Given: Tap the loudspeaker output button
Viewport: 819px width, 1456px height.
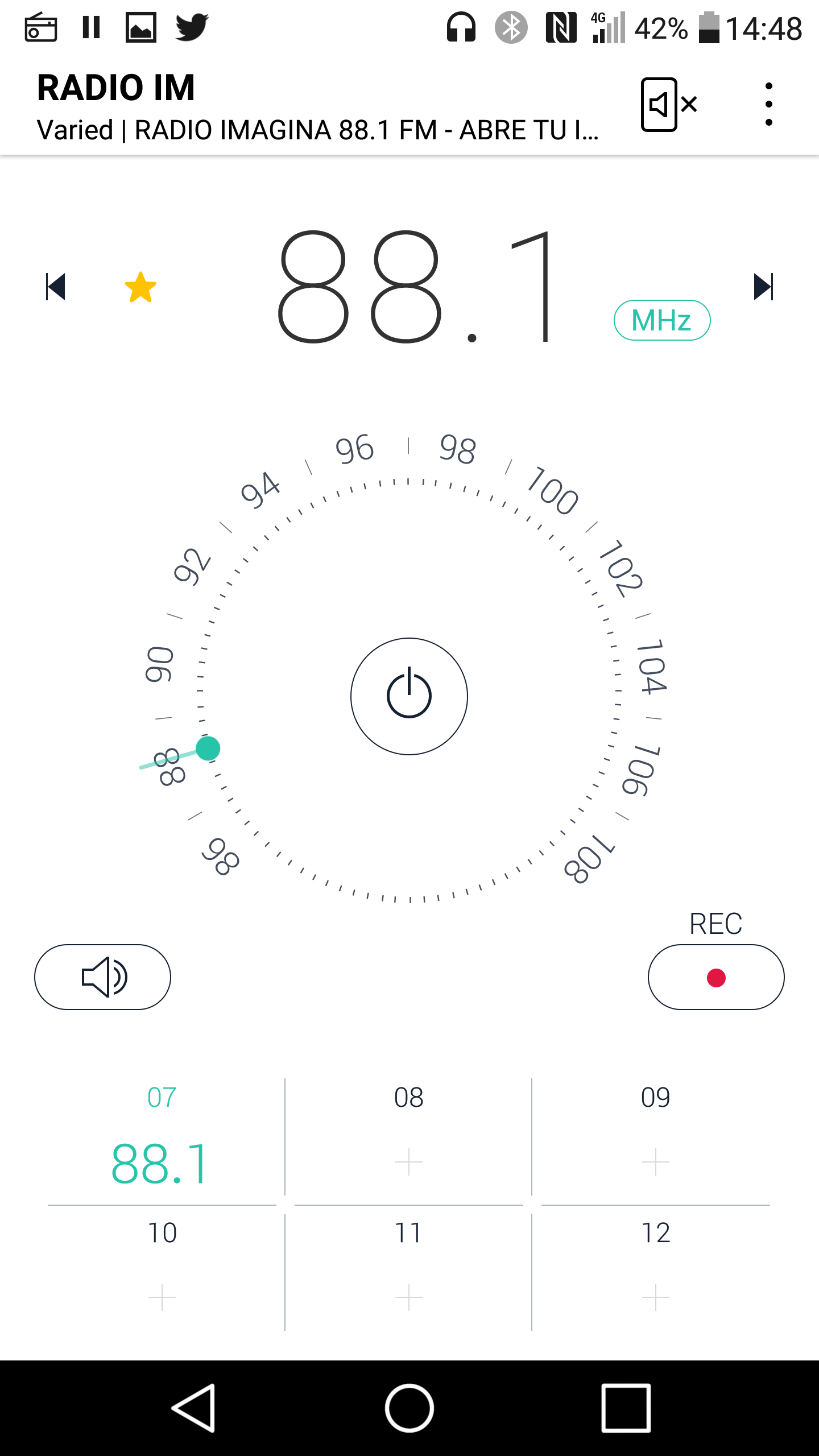Looking at the screenshot, I should click(x=103, y=977).
